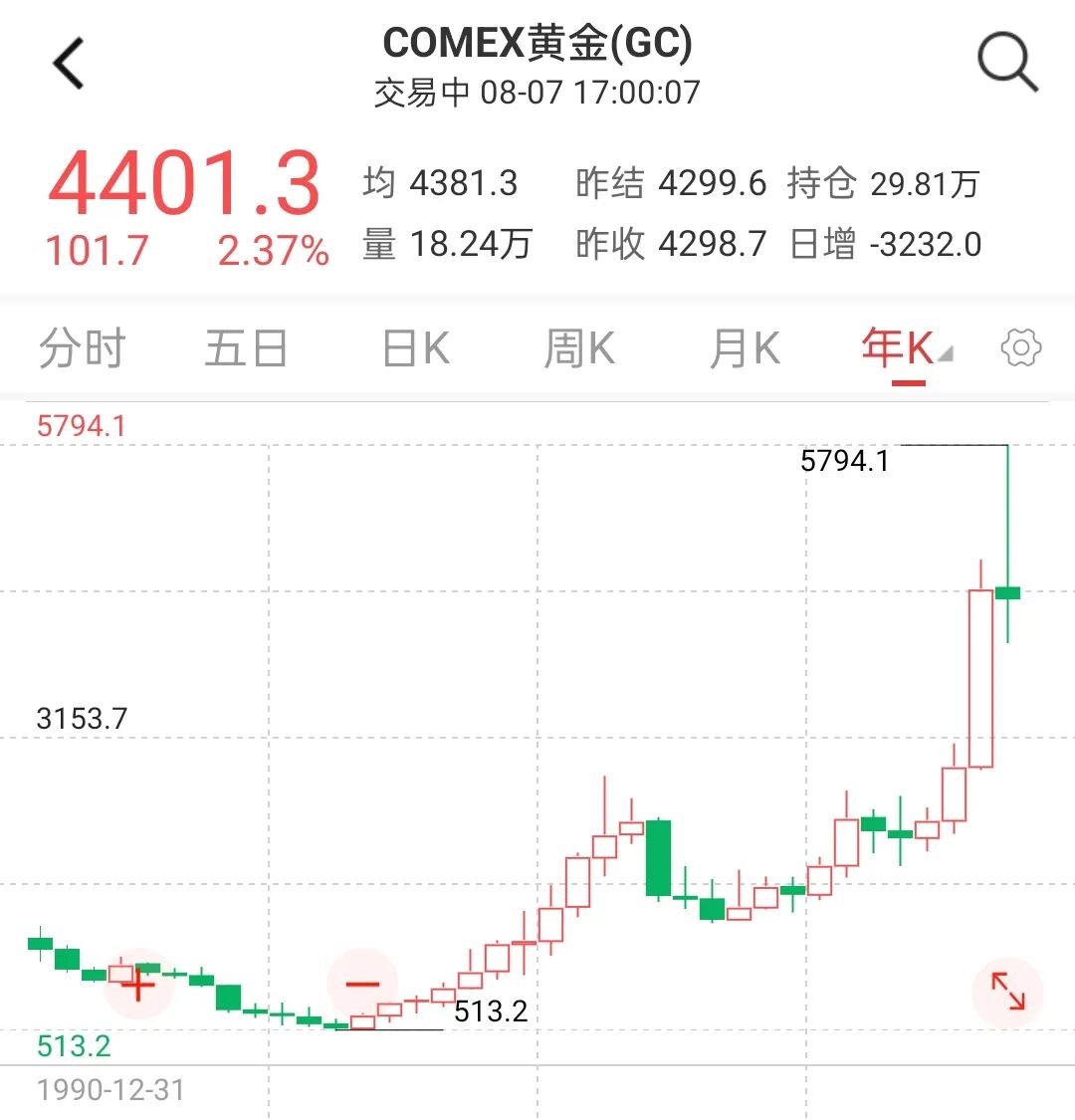Open the 年K period dropdown
The width and height of the screenshot is (1075, 1120).
pyautogui.click(x=907, y=347)
